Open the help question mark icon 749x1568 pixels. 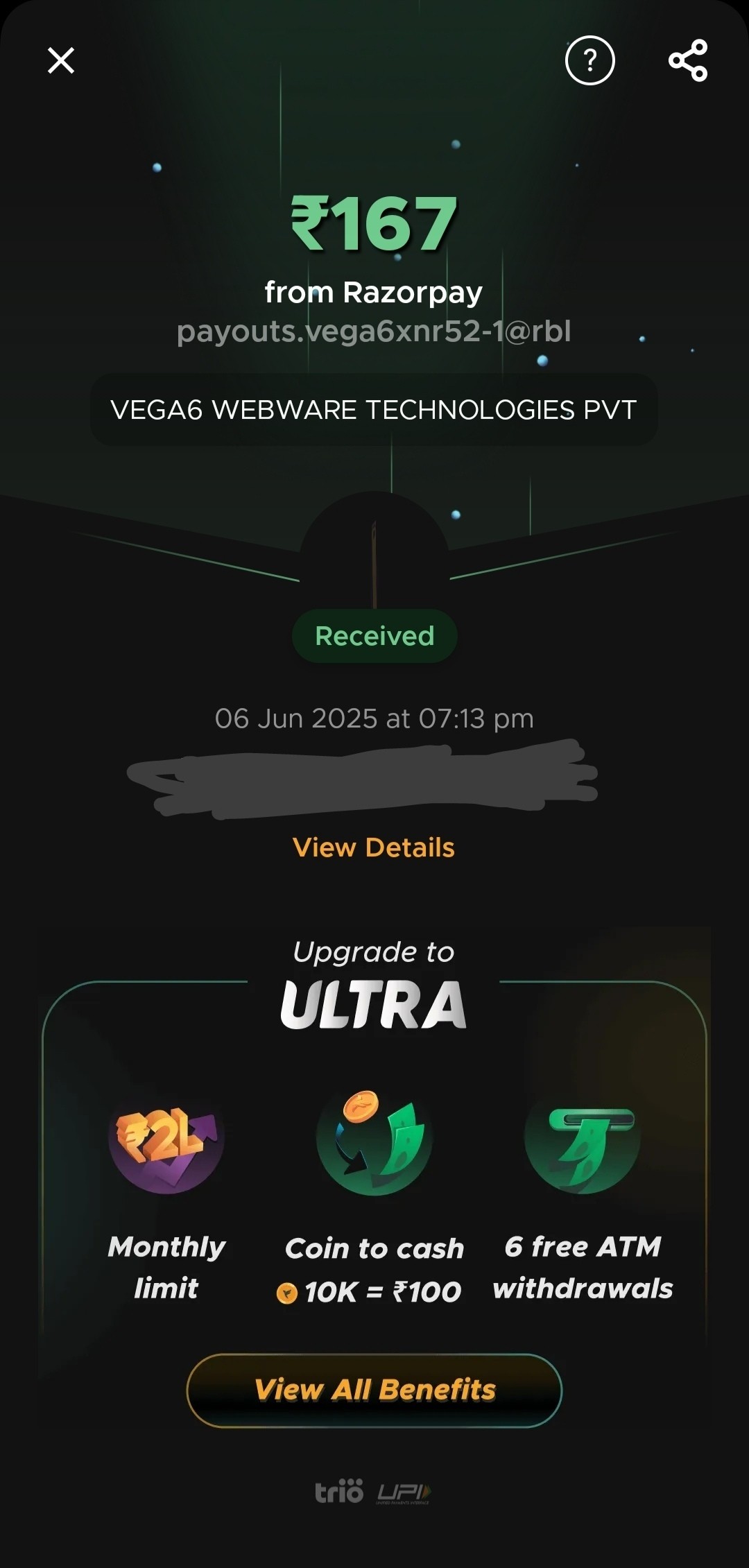point(589,61)
